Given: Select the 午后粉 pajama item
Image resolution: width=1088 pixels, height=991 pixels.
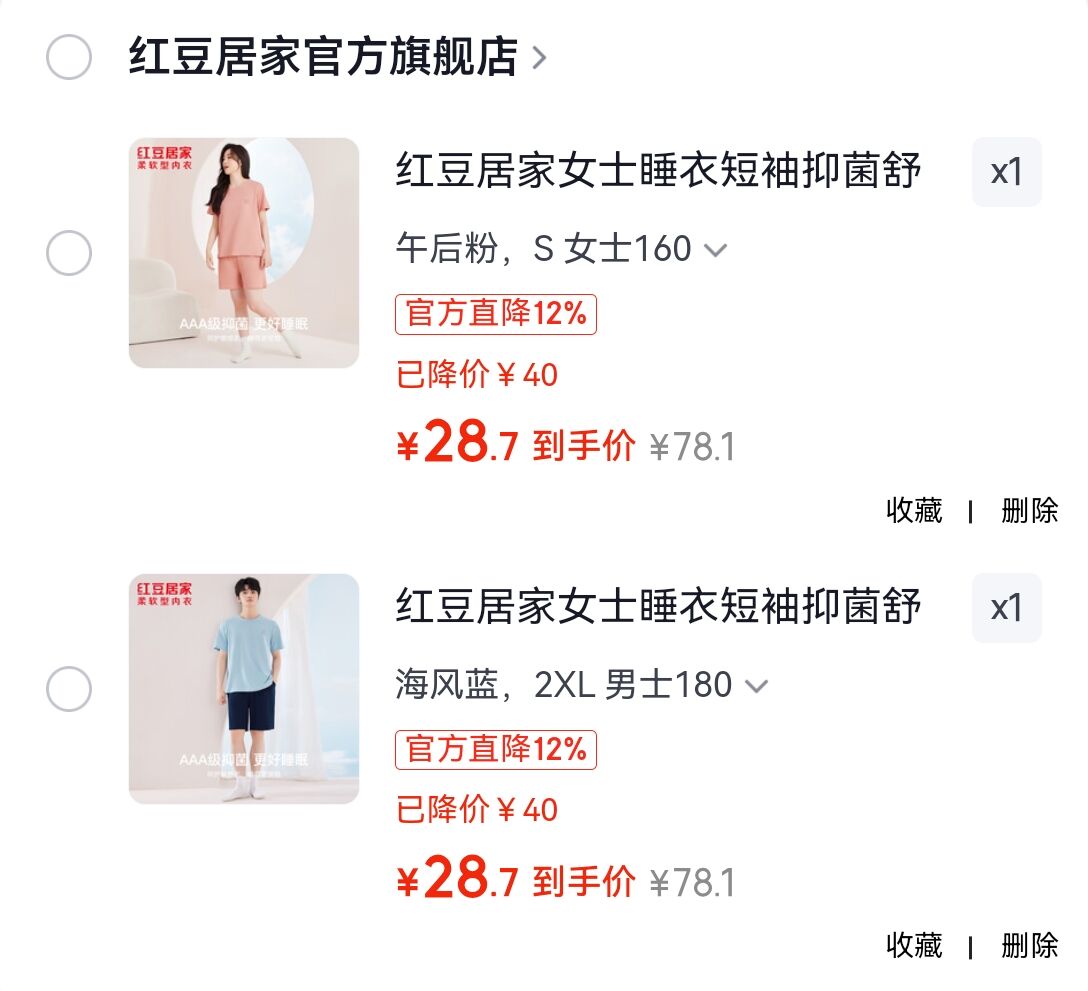Looking at the screenshot, I should pyautogui.click(x=69, y=253).
